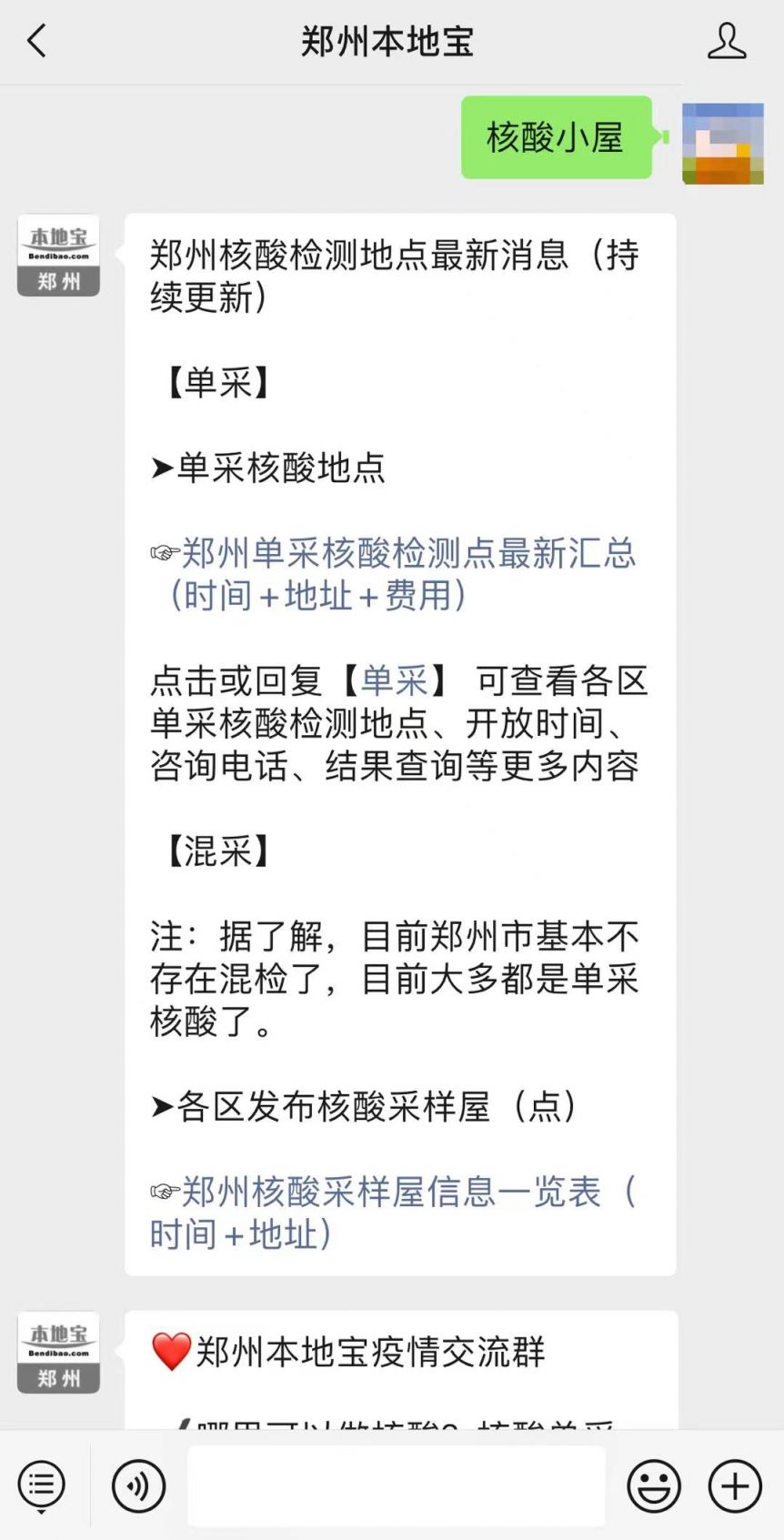Open the emoji picker
784x1540 pixels.
pos(653,1485)
